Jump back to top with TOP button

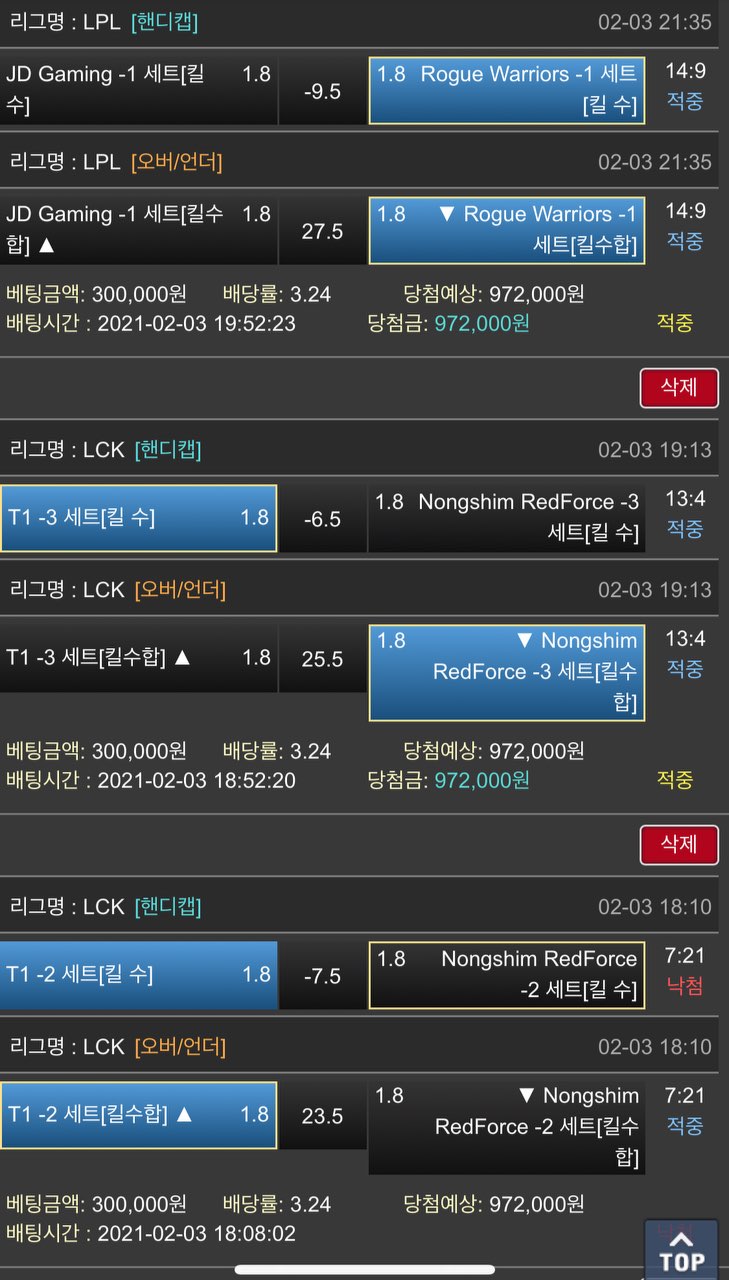pos(681,1249)
